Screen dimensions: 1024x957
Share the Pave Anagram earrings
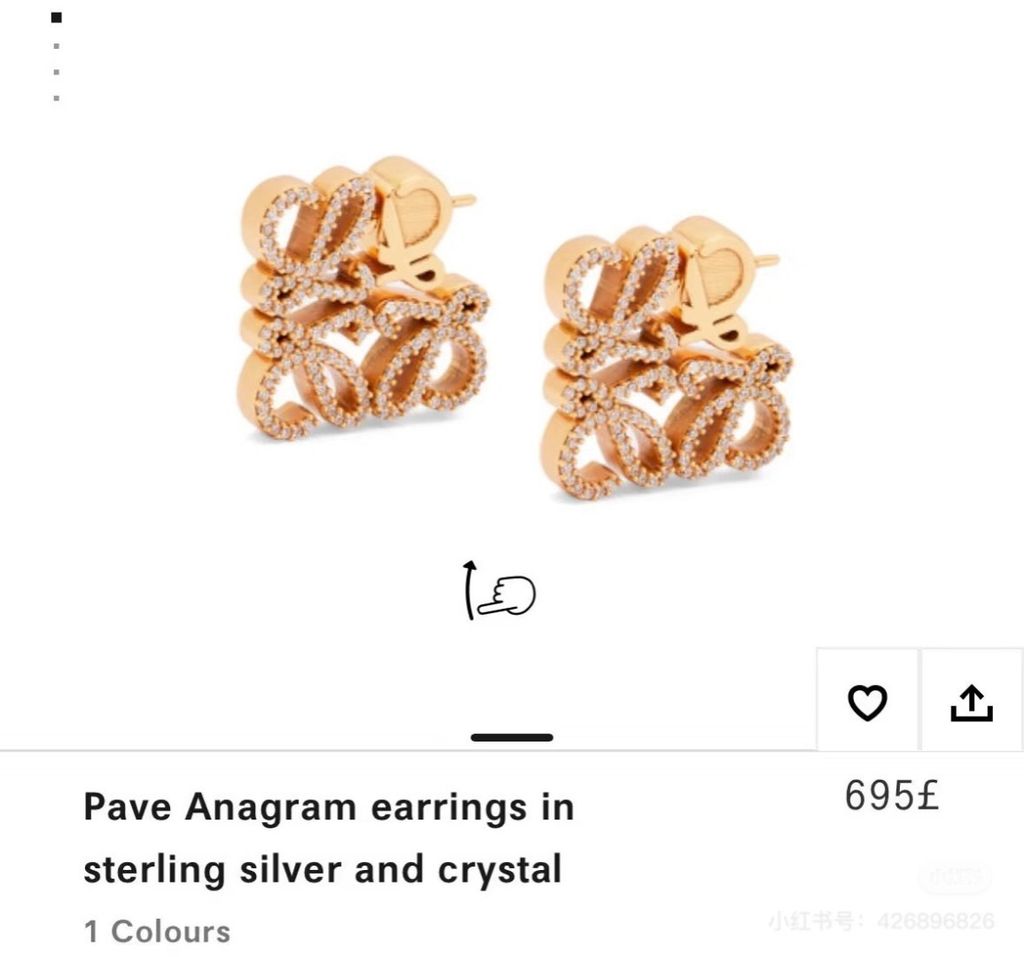[x=971, y=702]
